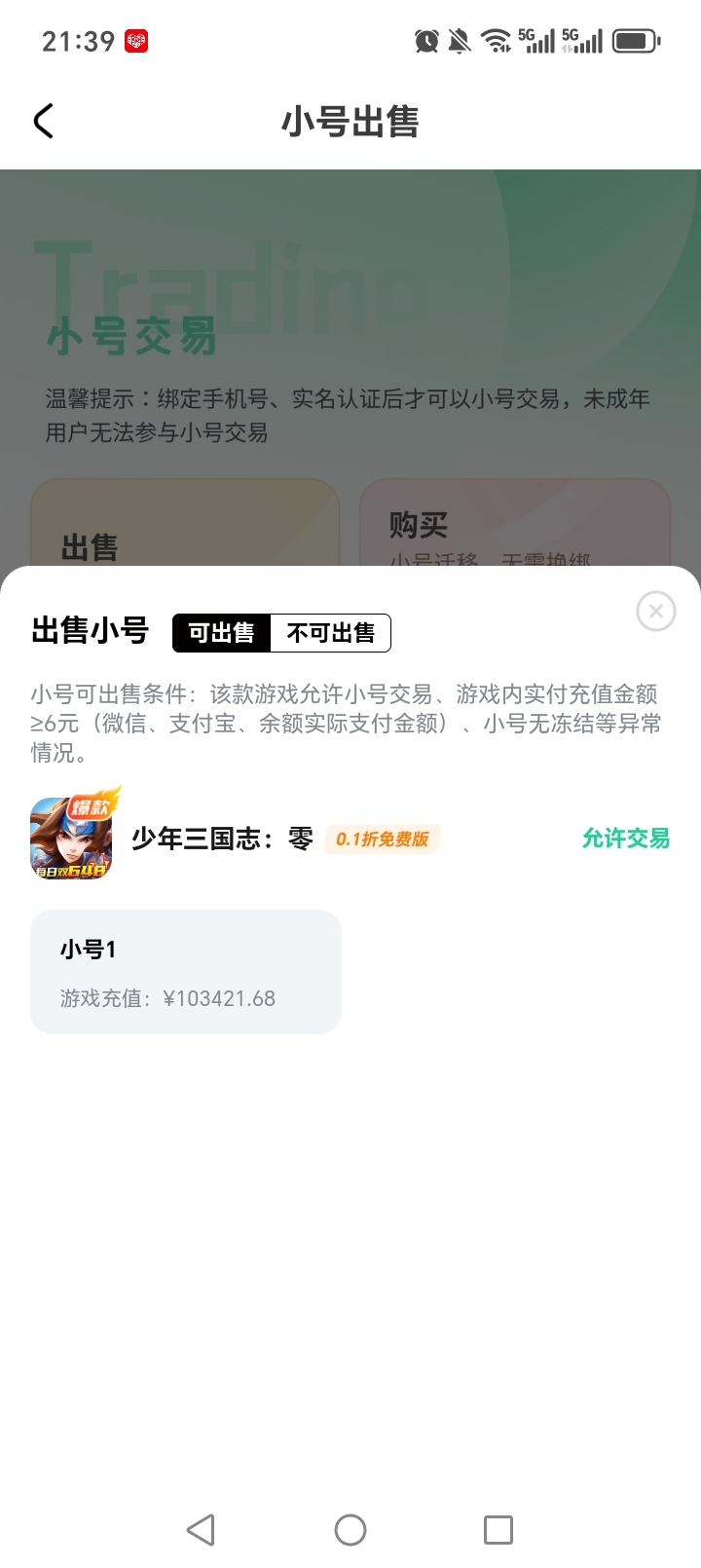The height and width of the screenshot is (1568, 701).
Task: Close the 出售小号 bottom sheet
Action: 655,612
